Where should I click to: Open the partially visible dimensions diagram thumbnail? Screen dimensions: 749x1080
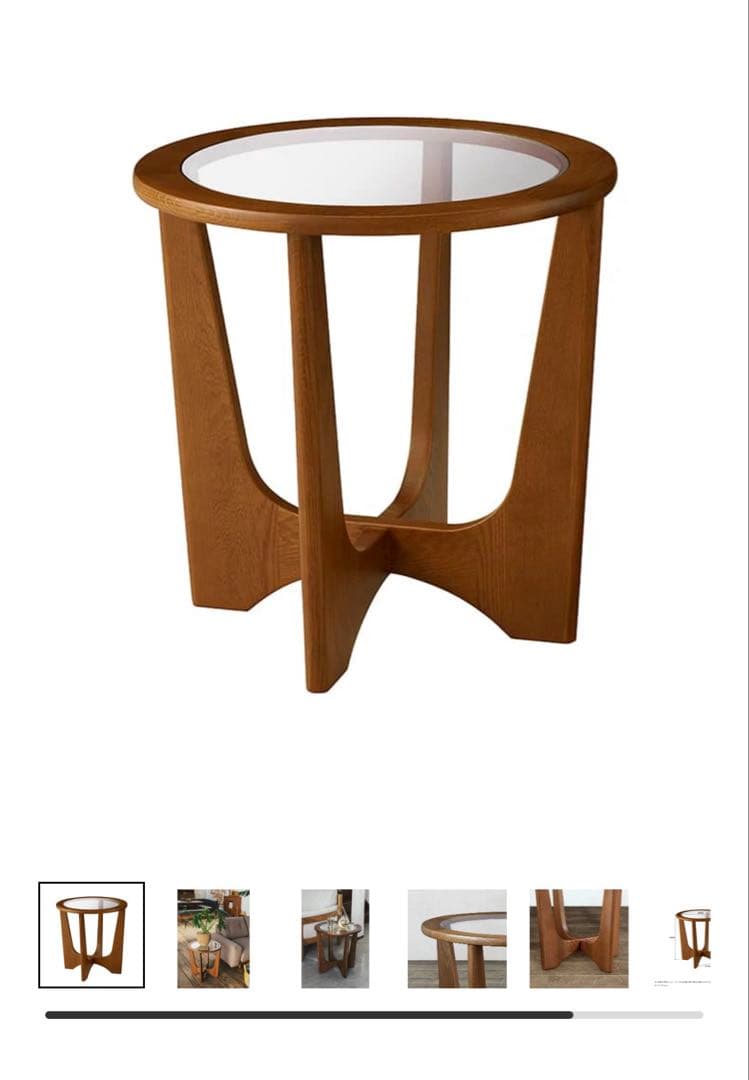click(x=691, y=938)
